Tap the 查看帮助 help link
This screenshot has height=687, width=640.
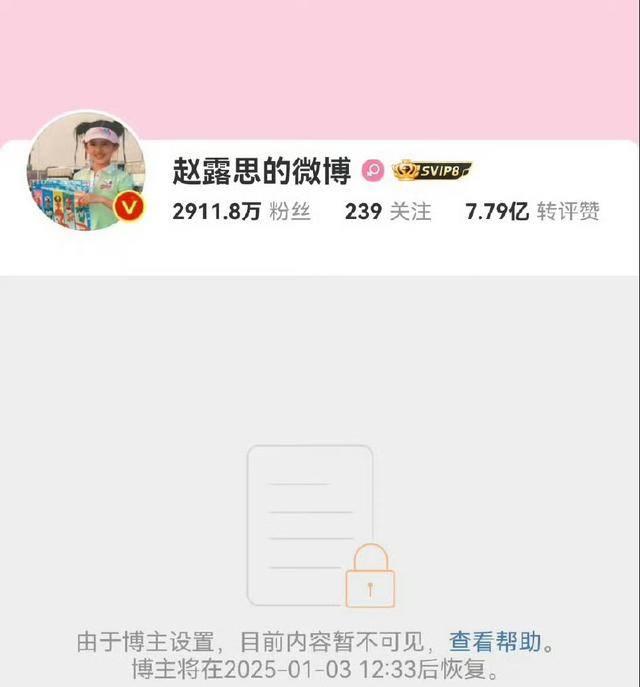[x=494, y=642]
